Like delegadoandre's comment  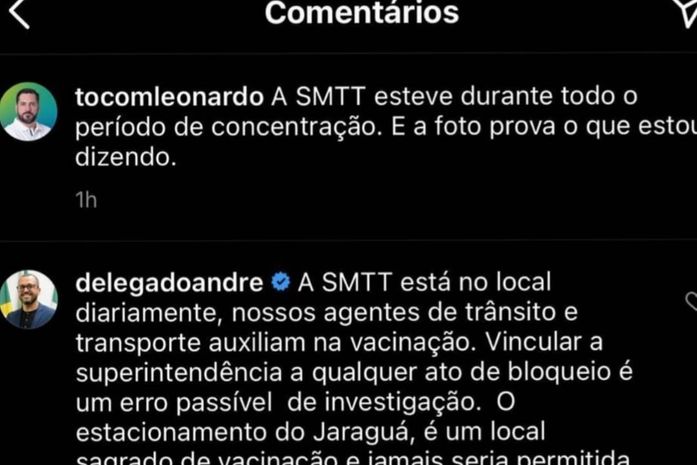click(689, 300)
